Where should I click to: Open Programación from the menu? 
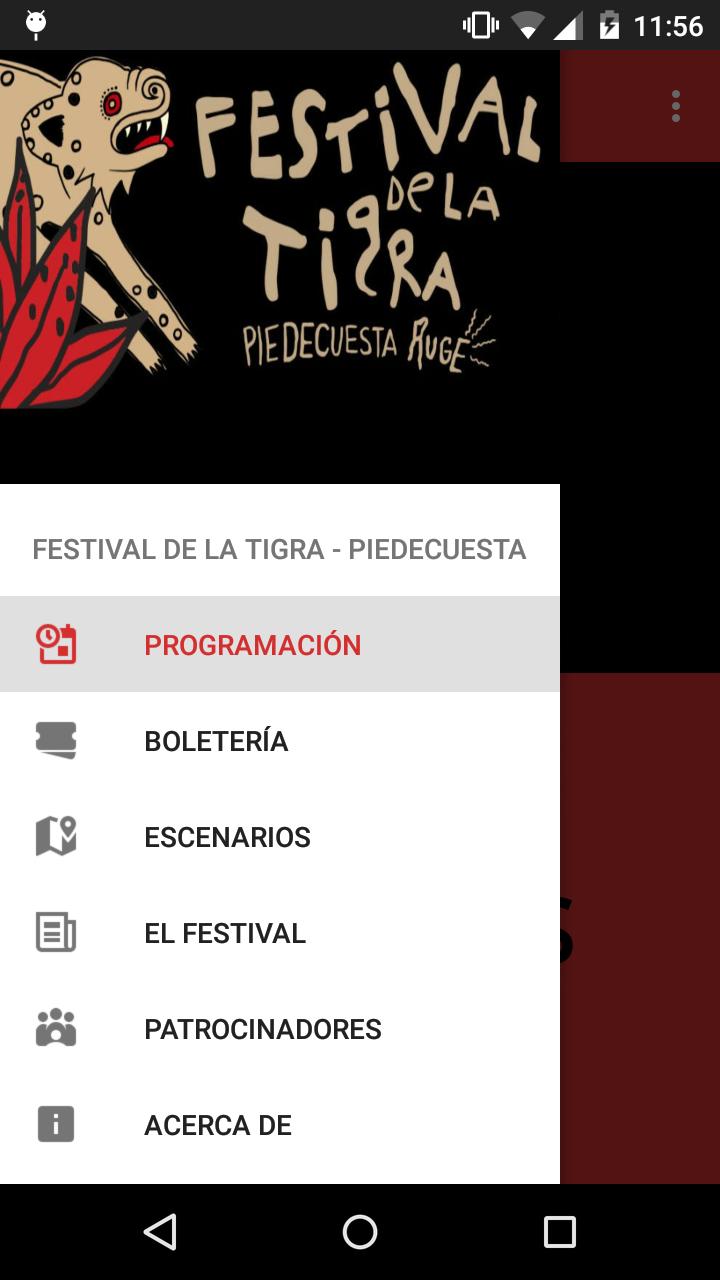point(252,644)
